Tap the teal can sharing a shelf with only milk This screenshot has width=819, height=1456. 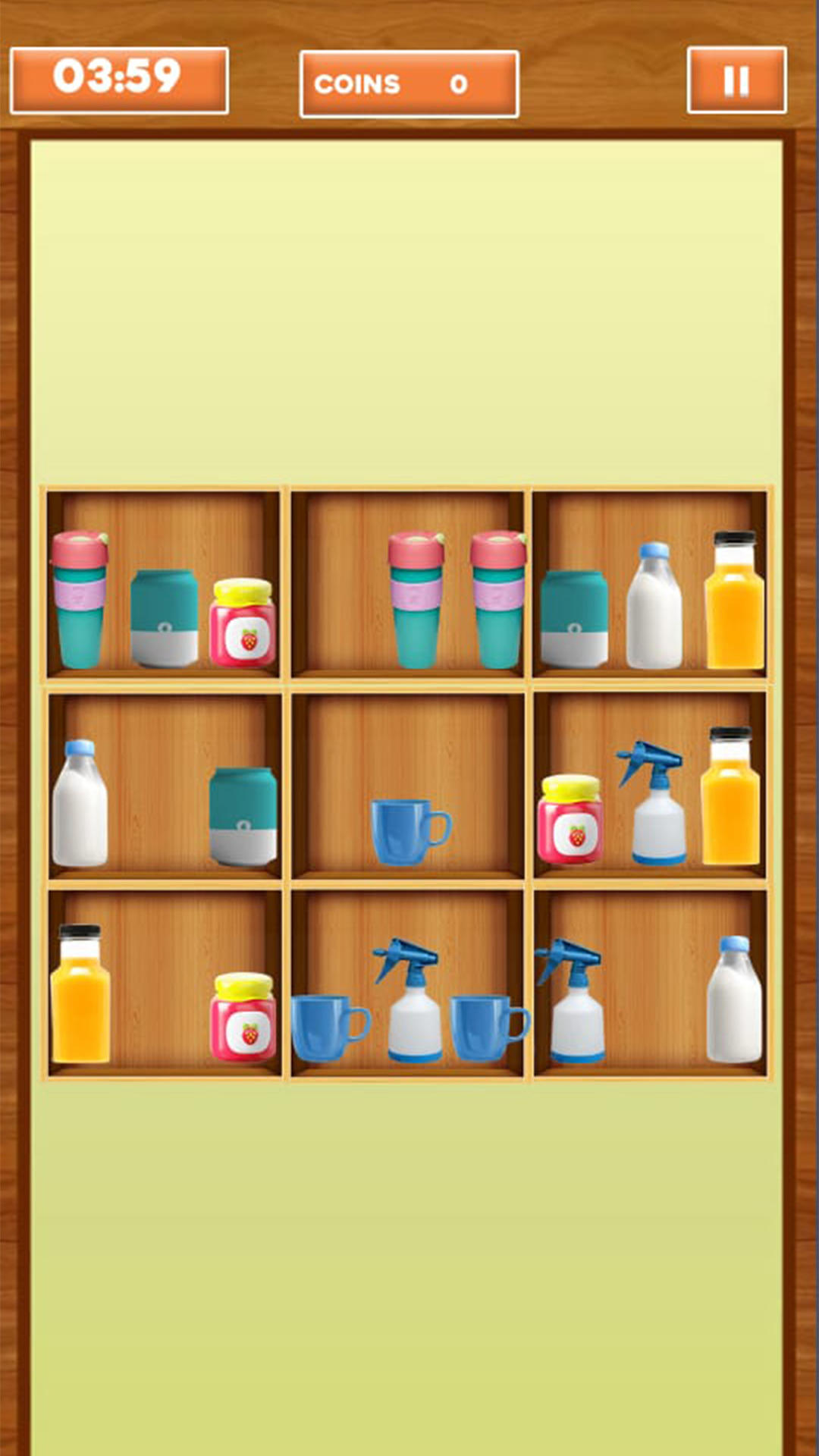243,817
